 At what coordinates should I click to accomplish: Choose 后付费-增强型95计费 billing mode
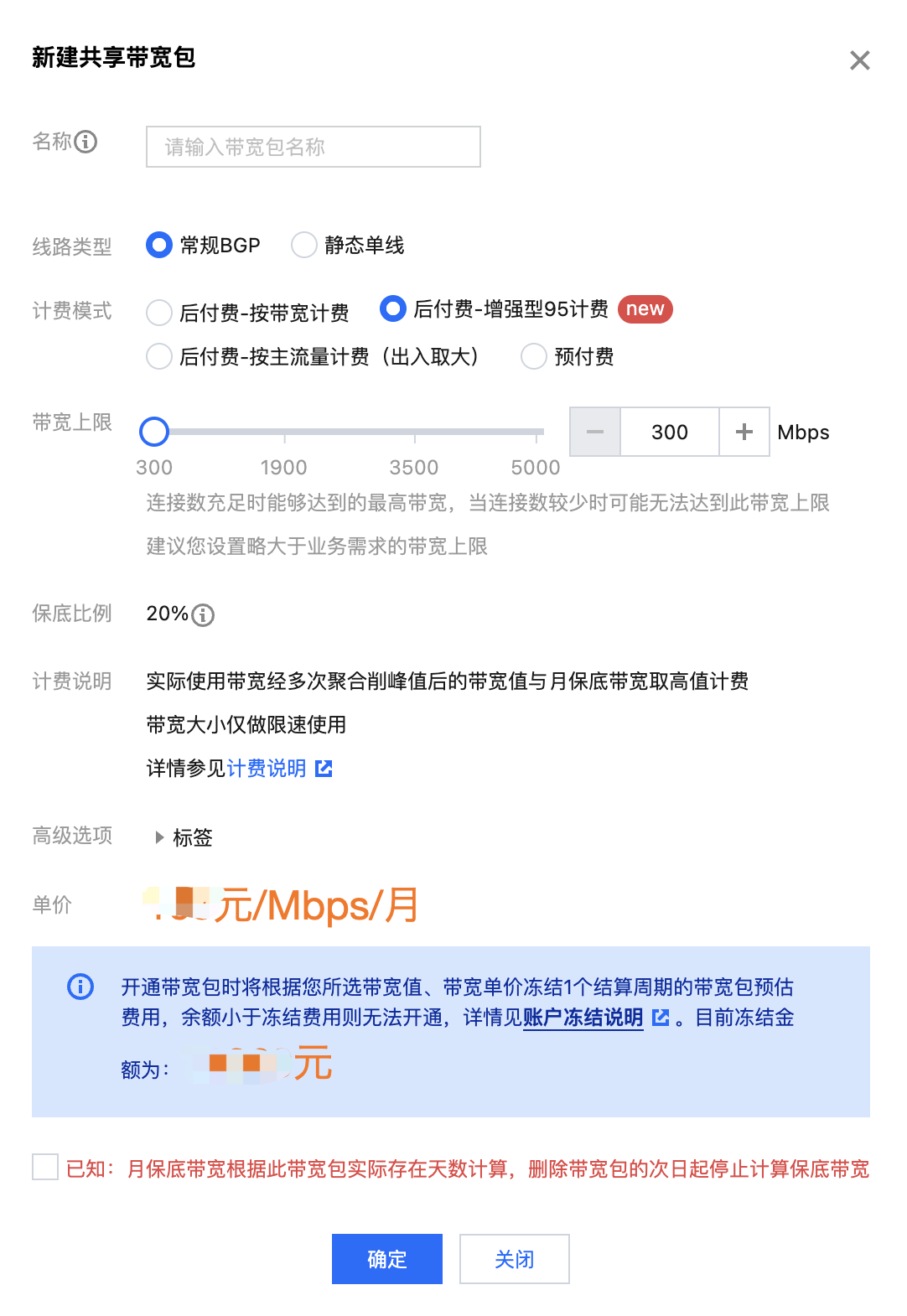coord(393,308)
